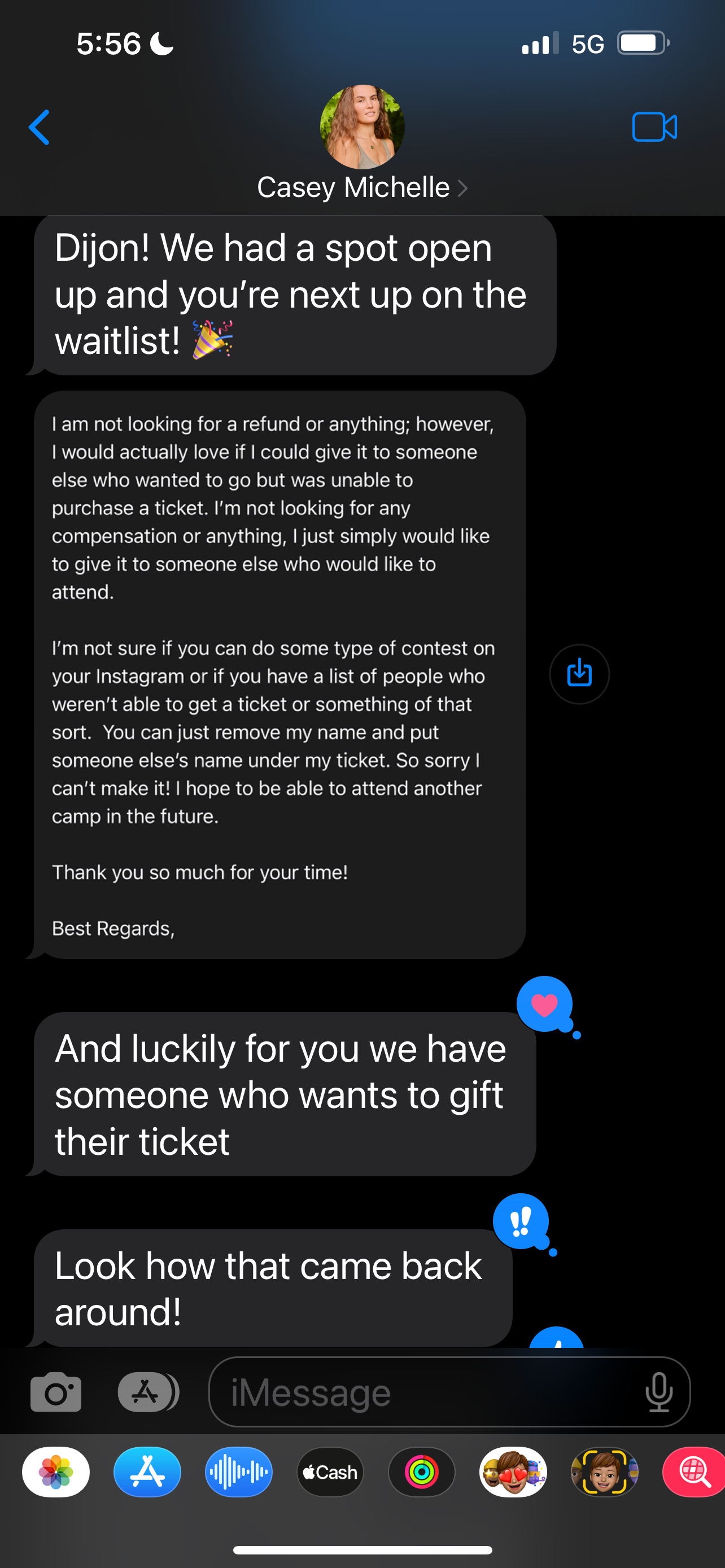The image size is (725, 1568).
Task: Go back to the messages list
Action: tap(39, 127)
